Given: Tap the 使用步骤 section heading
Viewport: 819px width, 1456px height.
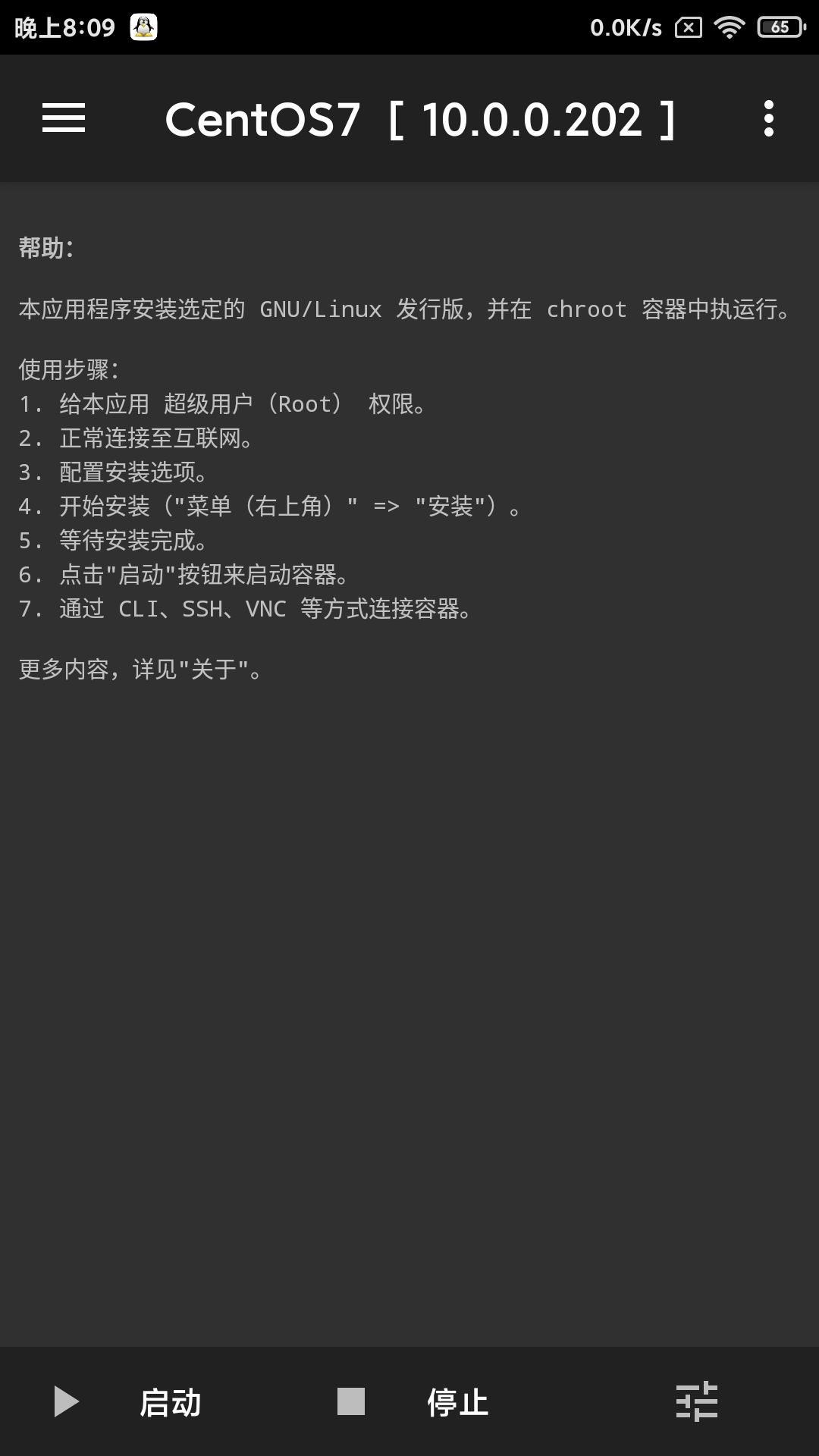Looking at the screenshot, I should 68,370.
